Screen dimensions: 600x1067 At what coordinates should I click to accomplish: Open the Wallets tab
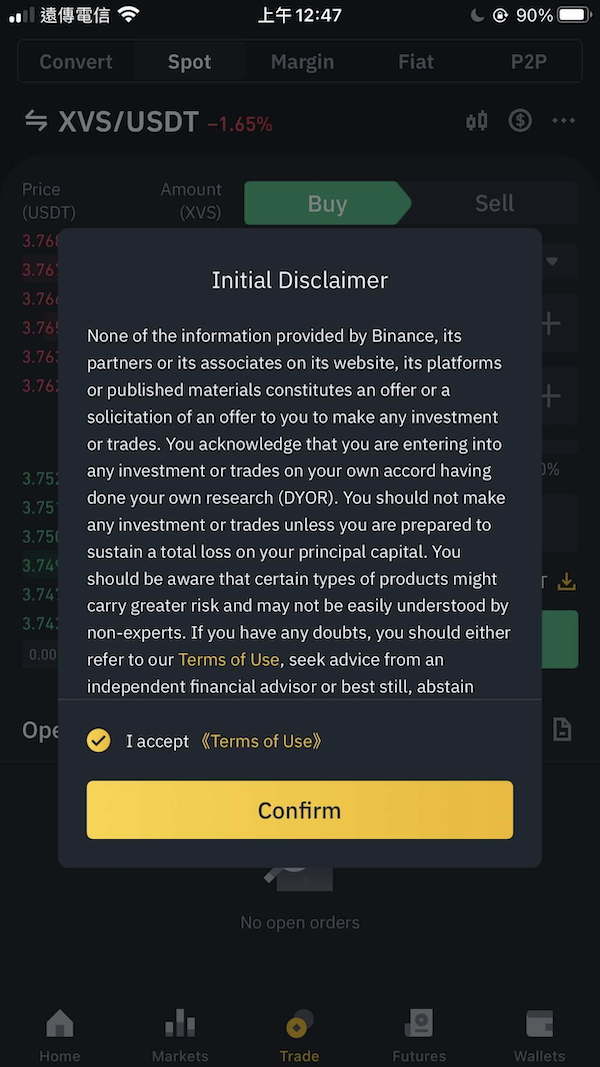(539, 1035)
